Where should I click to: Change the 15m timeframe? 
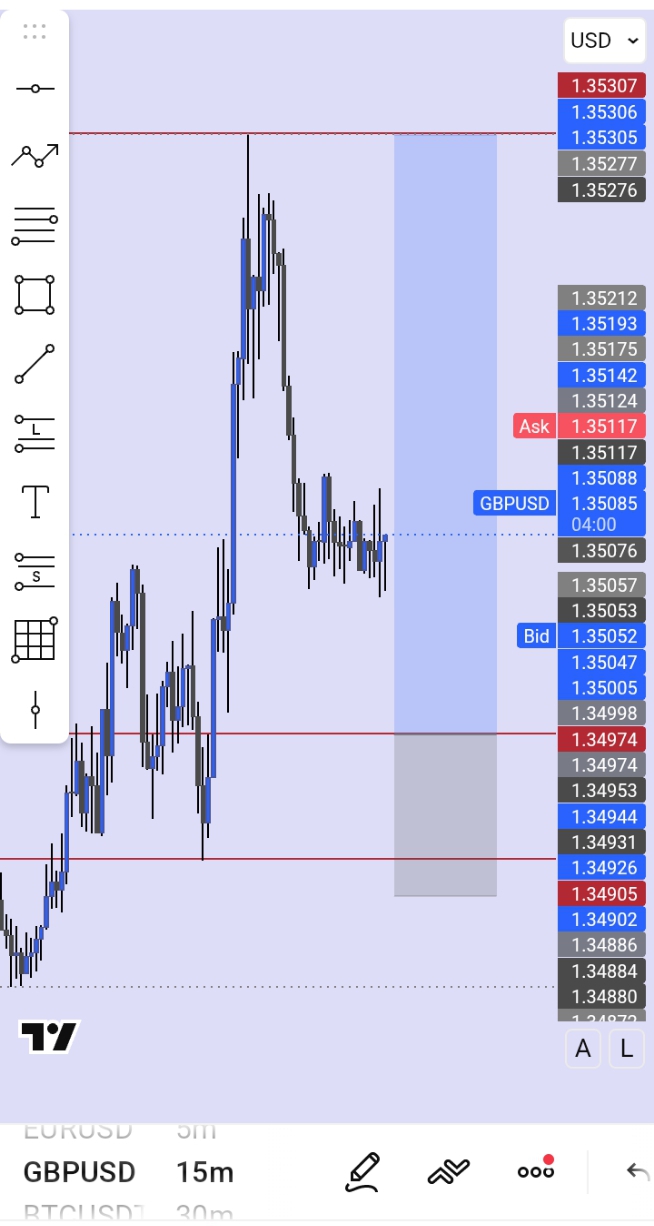pos(205,1172)
